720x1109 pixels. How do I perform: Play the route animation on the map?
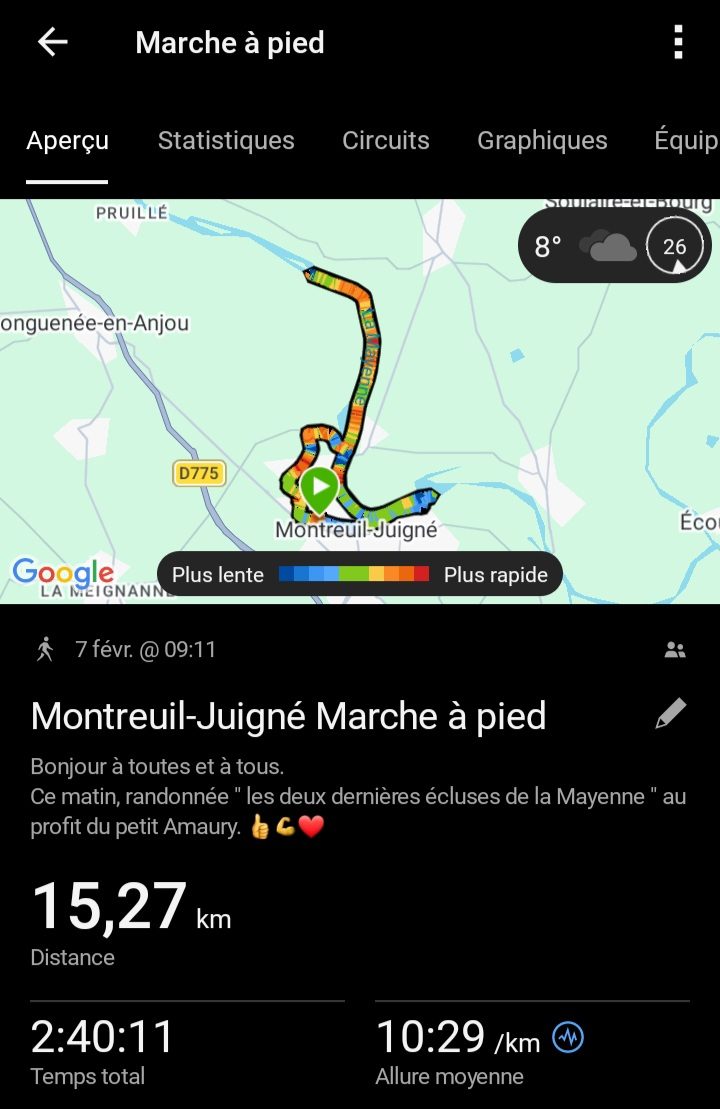tap(320, 488)
